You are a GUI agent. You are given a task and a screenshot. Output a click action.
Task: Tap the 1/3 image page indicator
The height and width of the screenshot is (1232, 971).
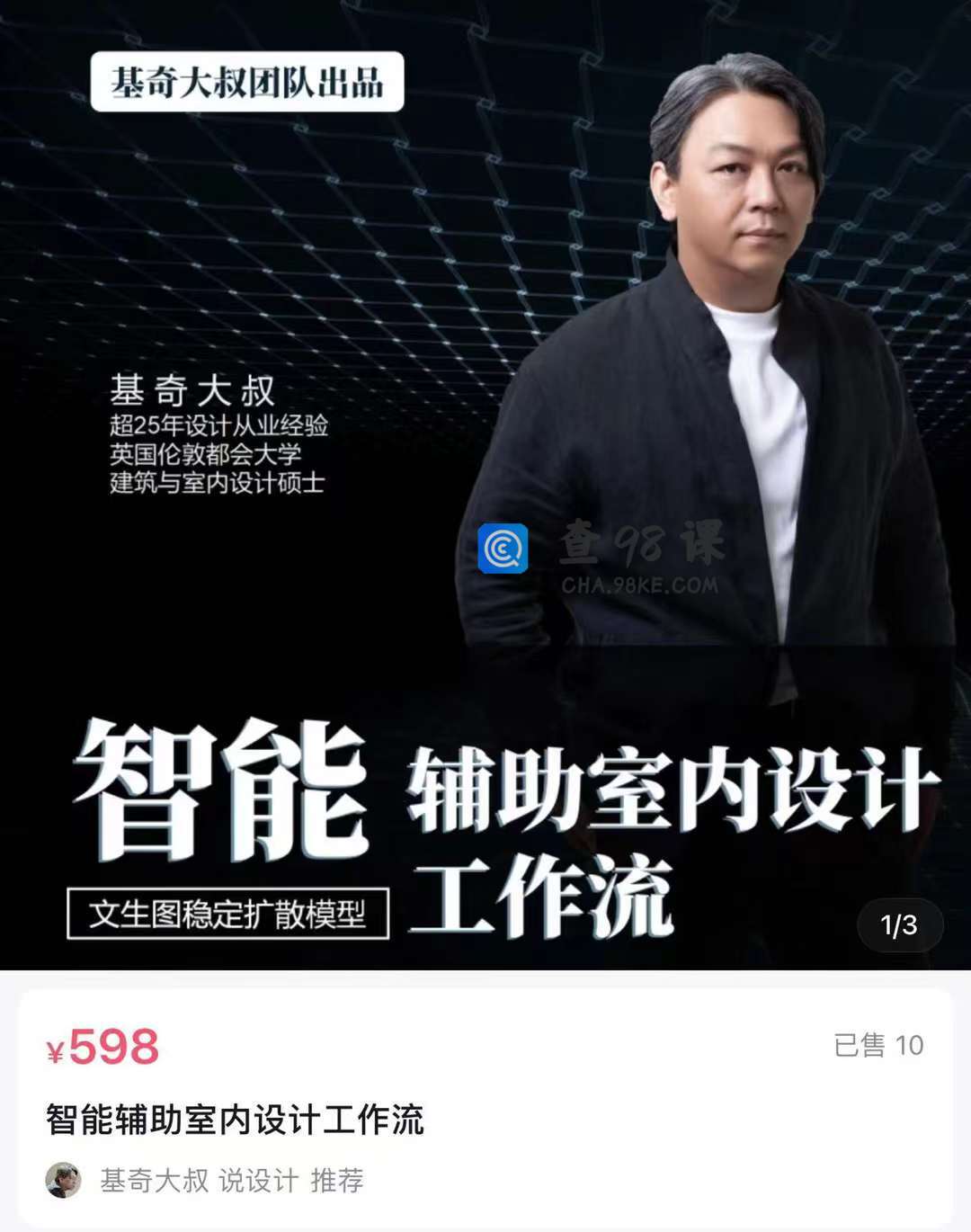[x=898, y=924]
